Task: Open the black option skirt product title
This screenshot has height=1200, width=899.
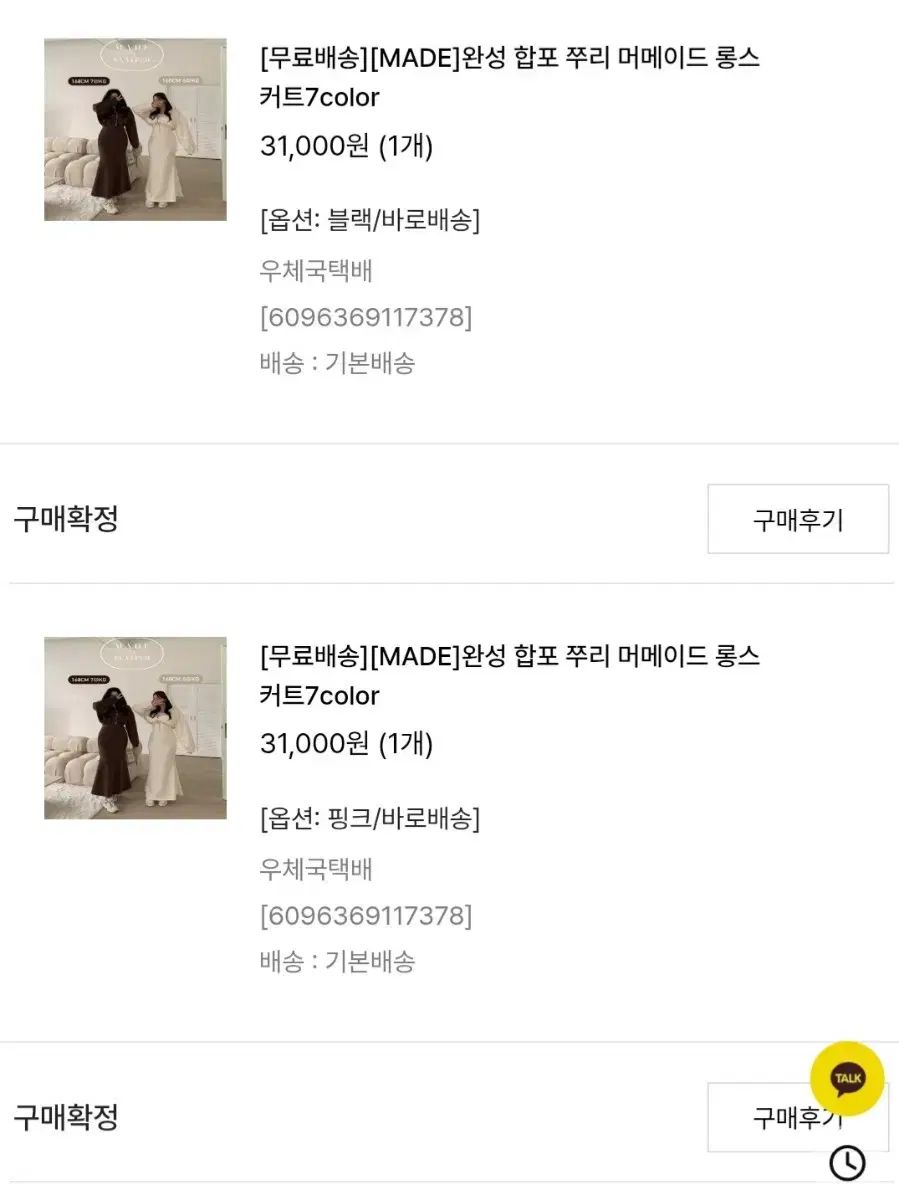Action: click(x=509, y=77)
